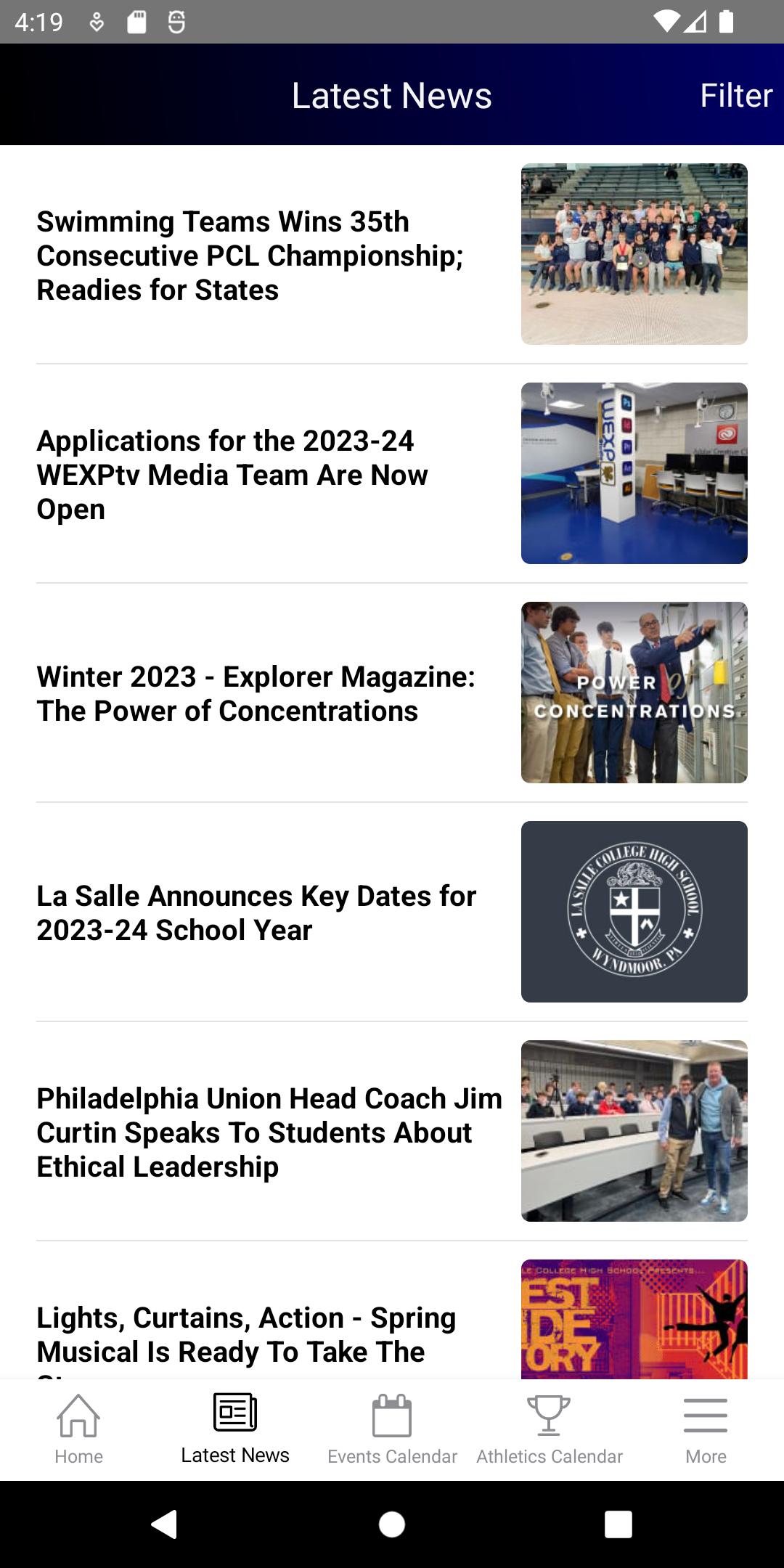Image resolution: width=784 pixels, height=1568 pixels.
Task: Go to the Home tab
Action: (x=78, y=1429)
